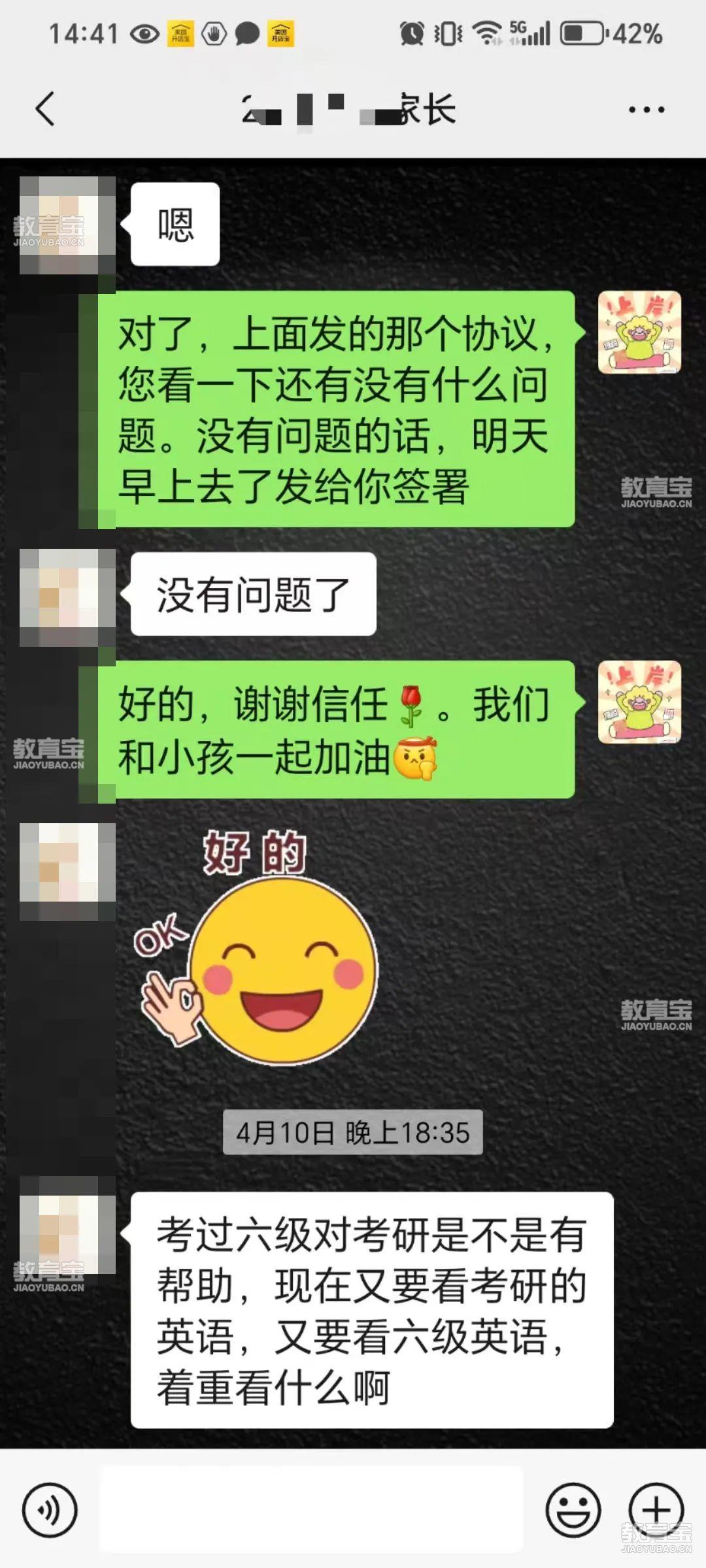Open the chat details overflow menu
This screenshot has height=1568, width=706.
[x=646, y=109]
